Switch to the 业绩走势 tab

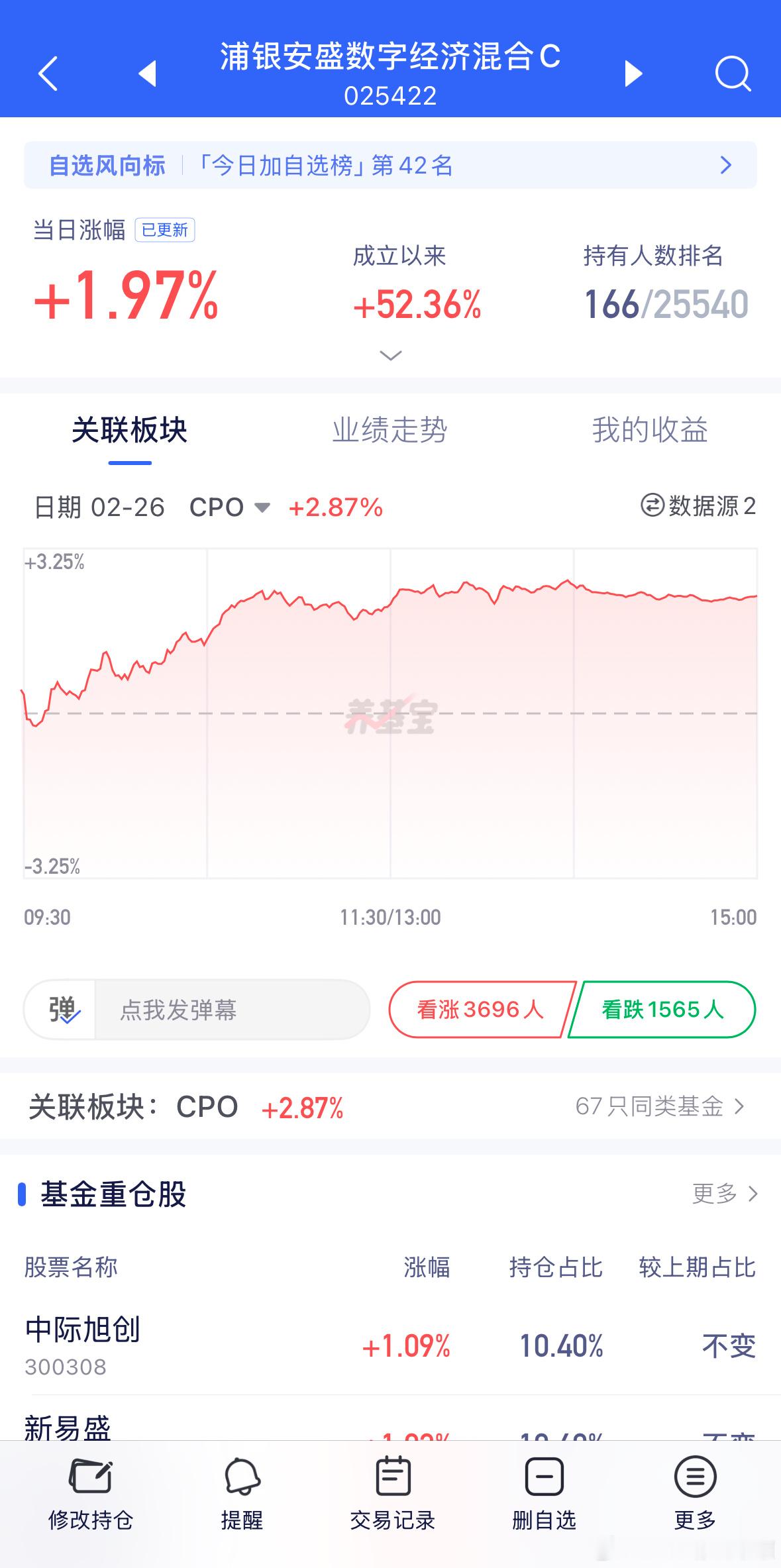390,431
